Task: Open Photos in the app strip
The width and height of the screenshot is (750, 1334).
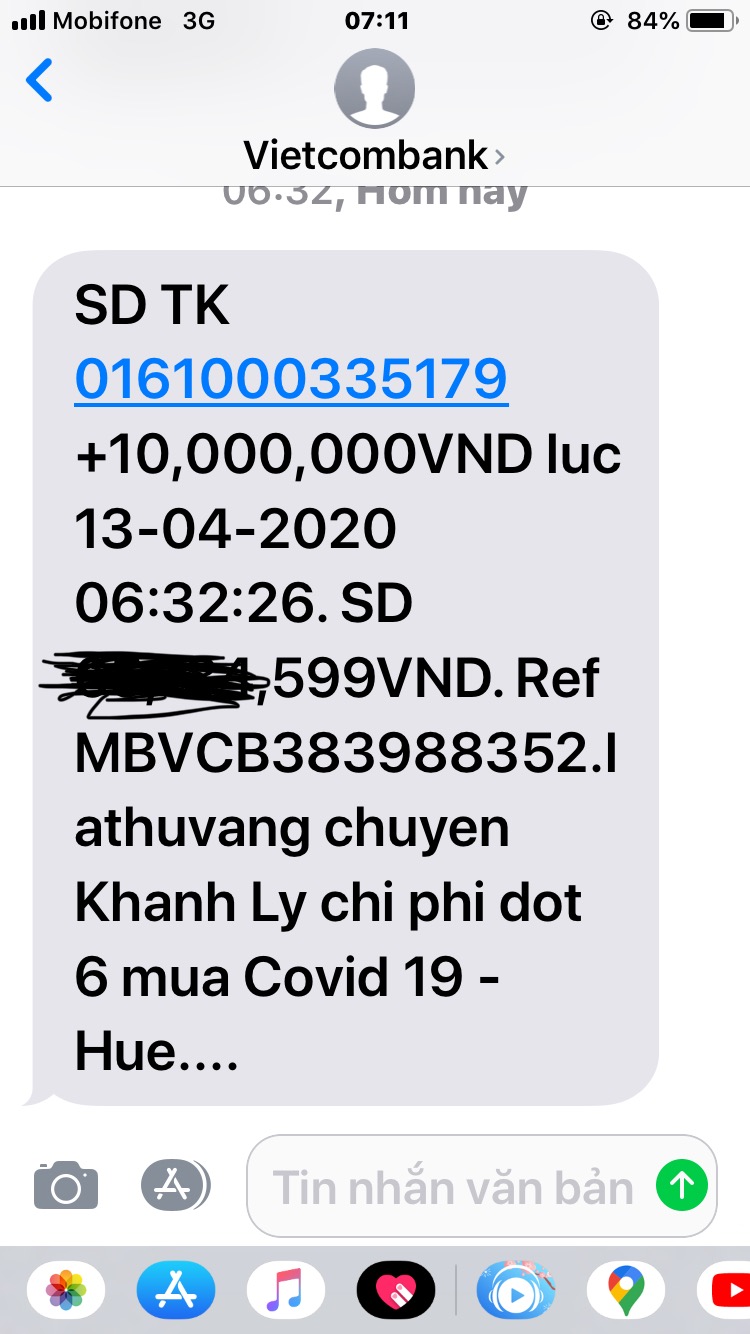Action: 66,1291
